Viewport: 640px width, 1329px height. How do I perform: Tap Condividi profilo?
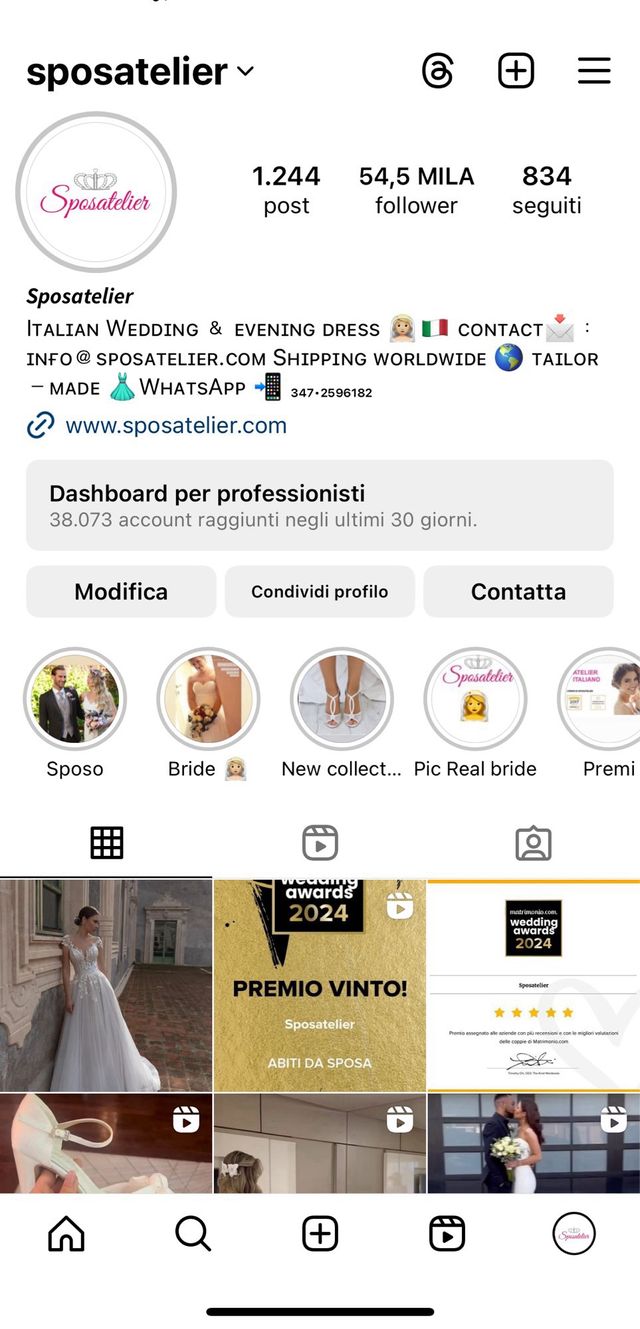tap(319, 592)
